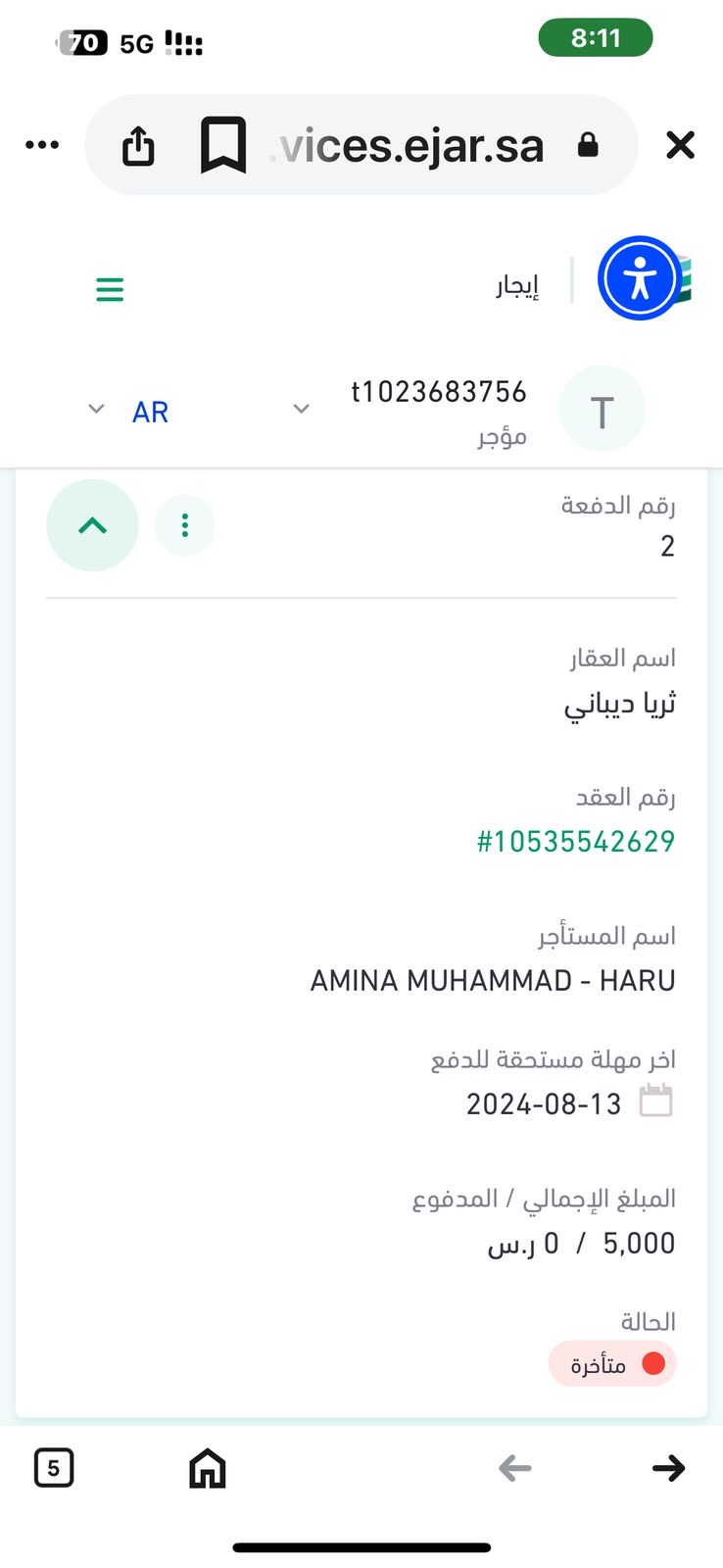Bookmark this ejar.sa page
This screenshot has height=1568, width=723.
click(x=223, y=145)
